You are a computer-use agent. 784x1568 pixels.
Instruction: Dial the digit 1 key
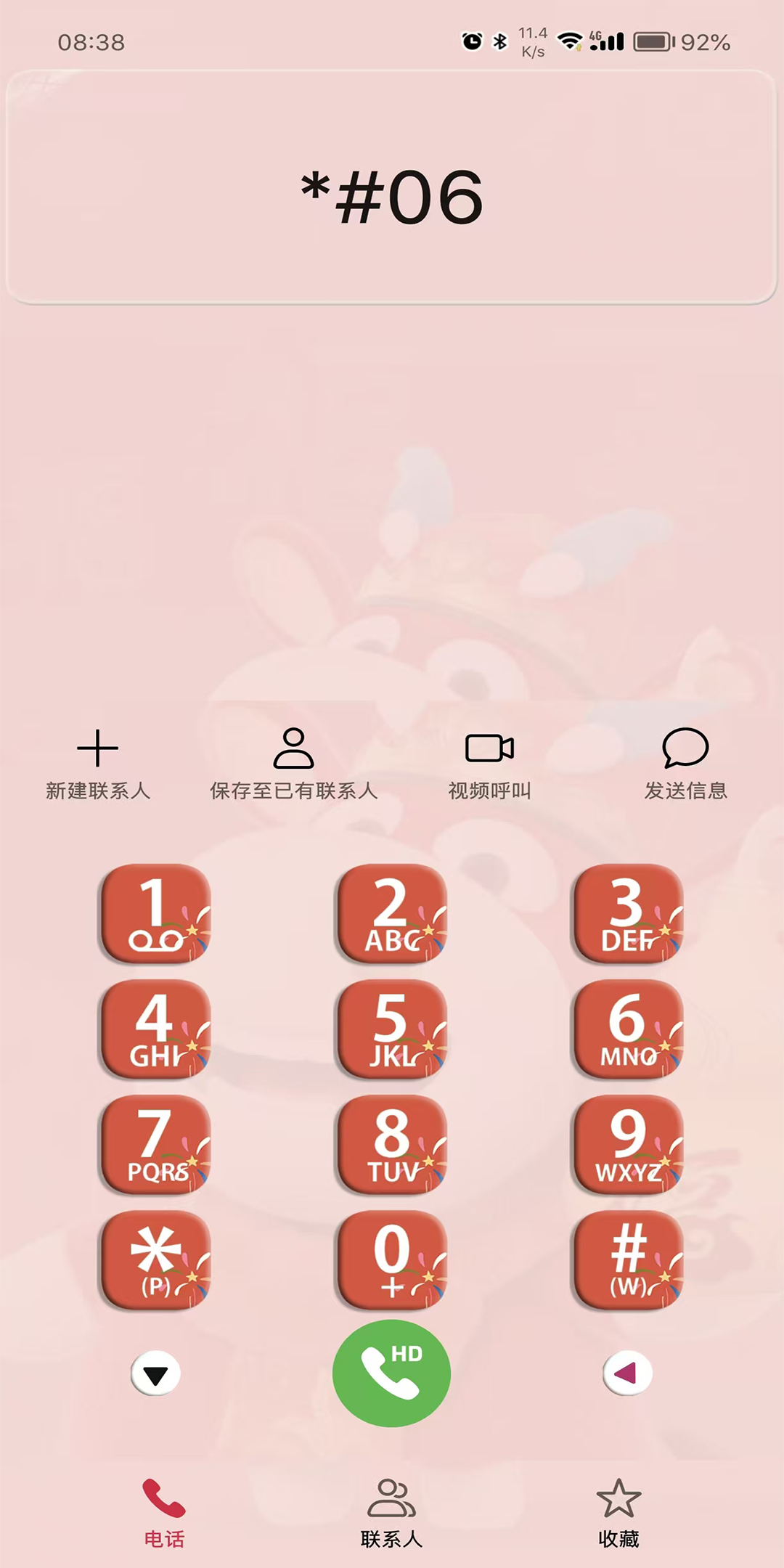point(155,913)
